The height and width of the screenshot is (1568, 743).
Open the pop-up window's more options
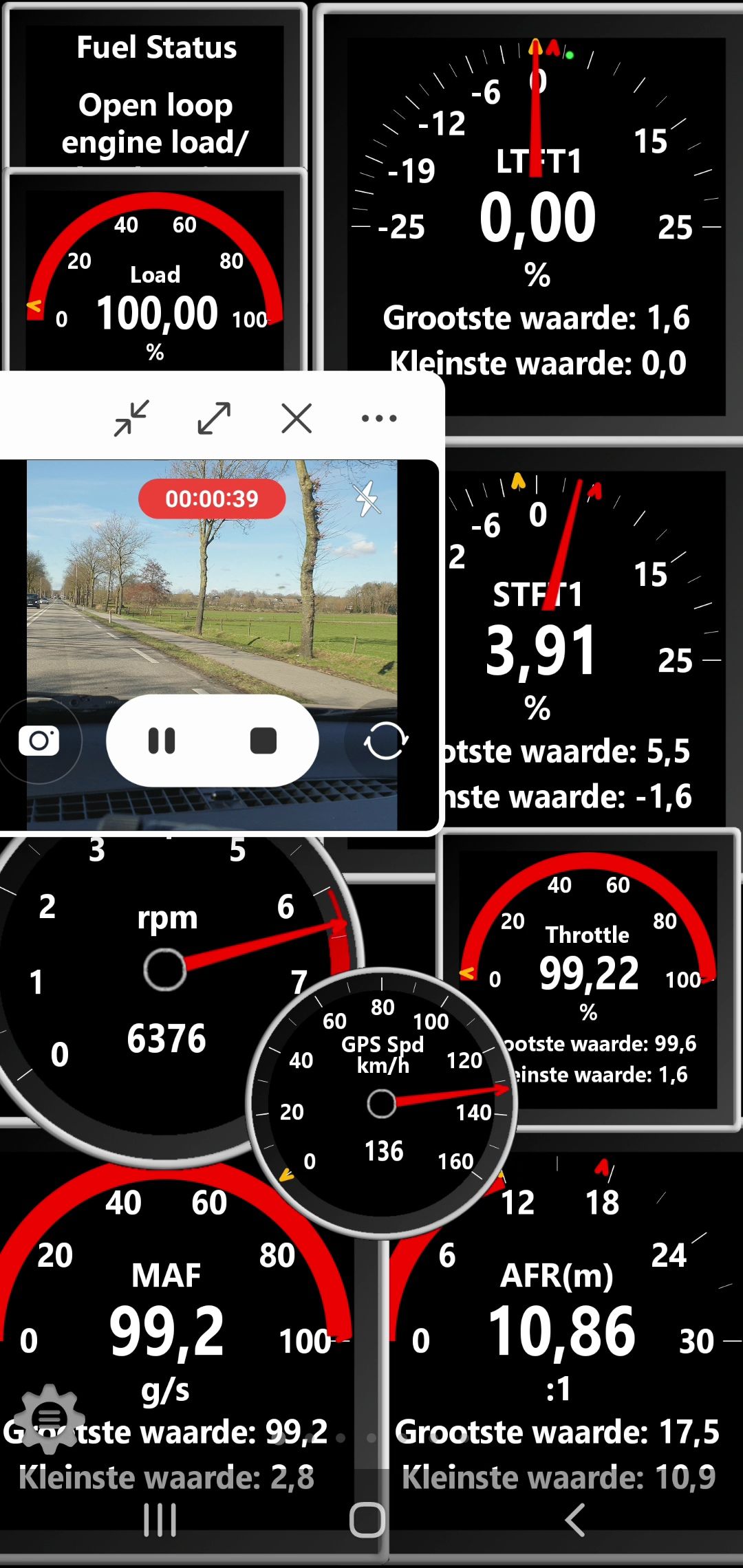point(379,418)
